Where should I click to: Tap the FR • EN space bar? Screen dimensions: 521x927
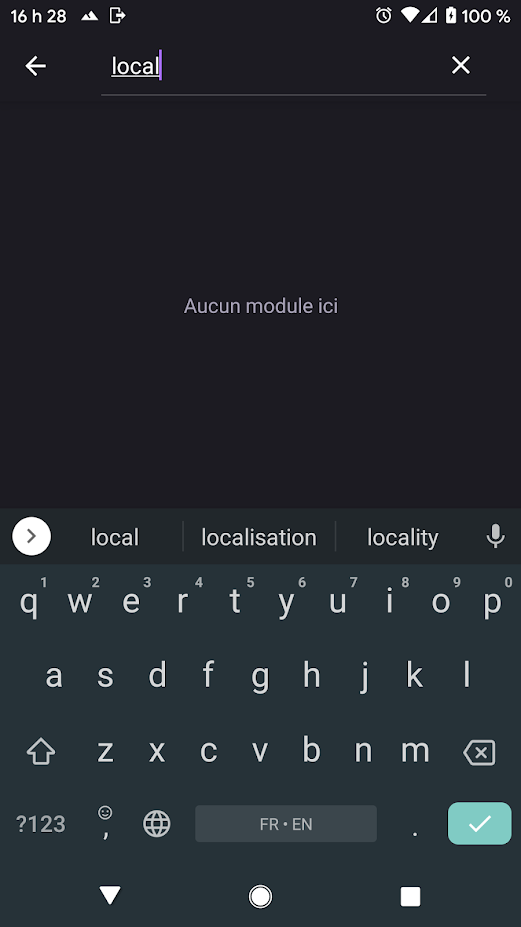click(x=286, y=824)
